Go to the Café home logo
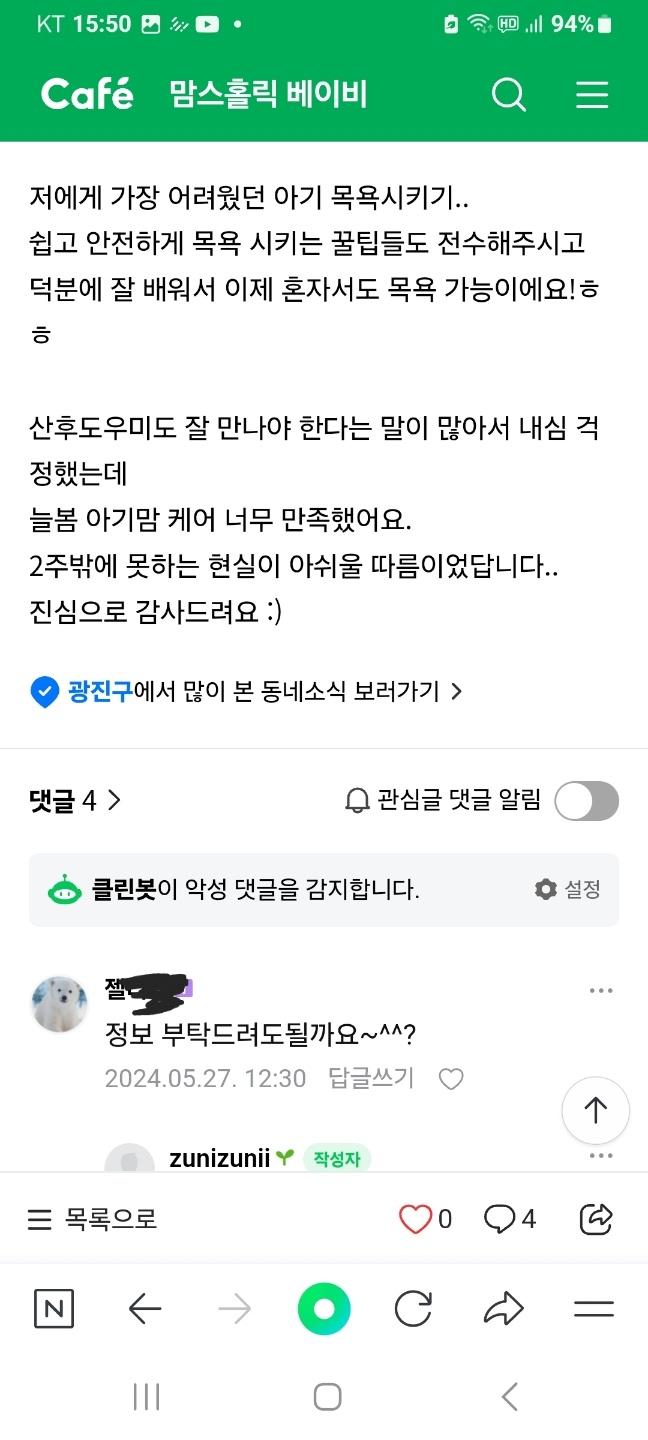This screenshot has width=648, height=1440. point(87,95)
